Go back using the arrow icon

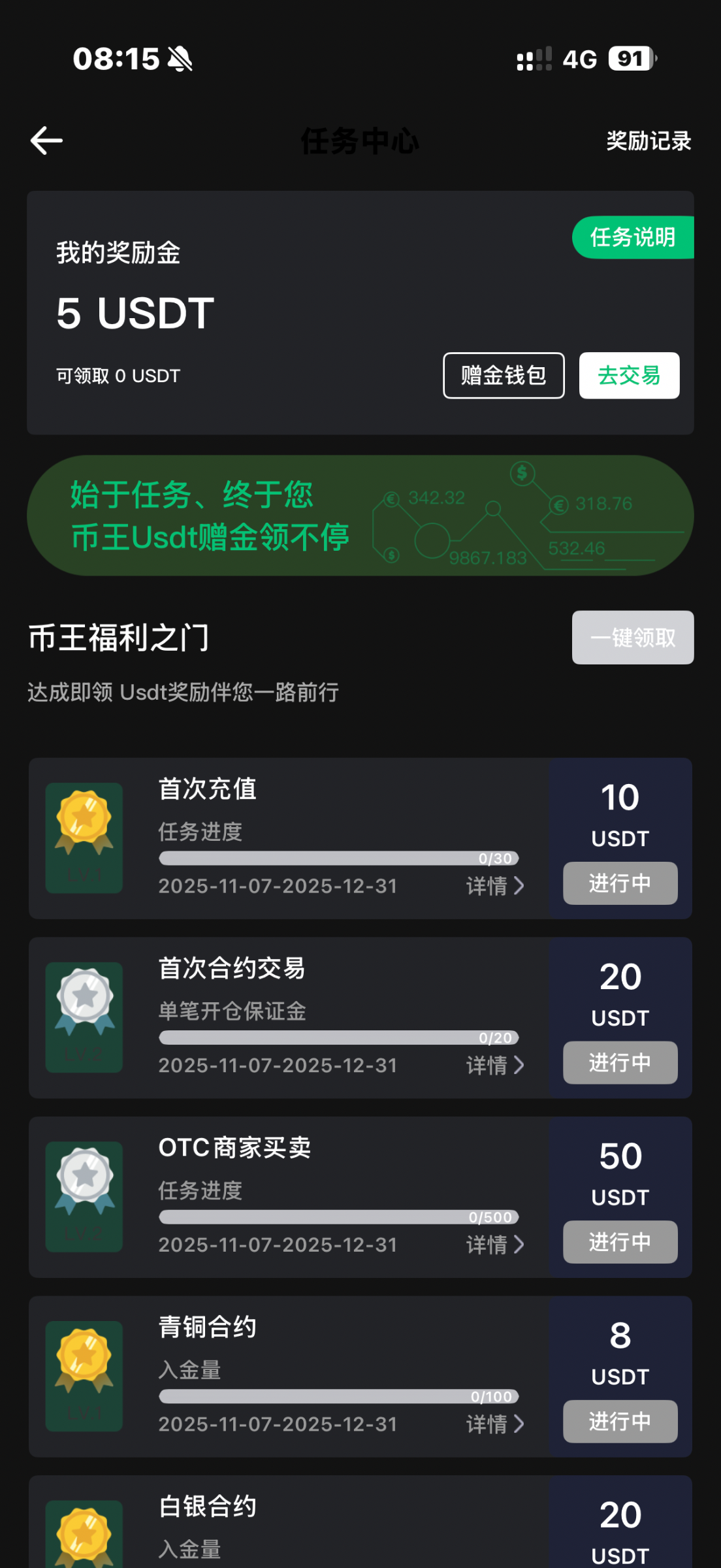[x=46, y=140]
